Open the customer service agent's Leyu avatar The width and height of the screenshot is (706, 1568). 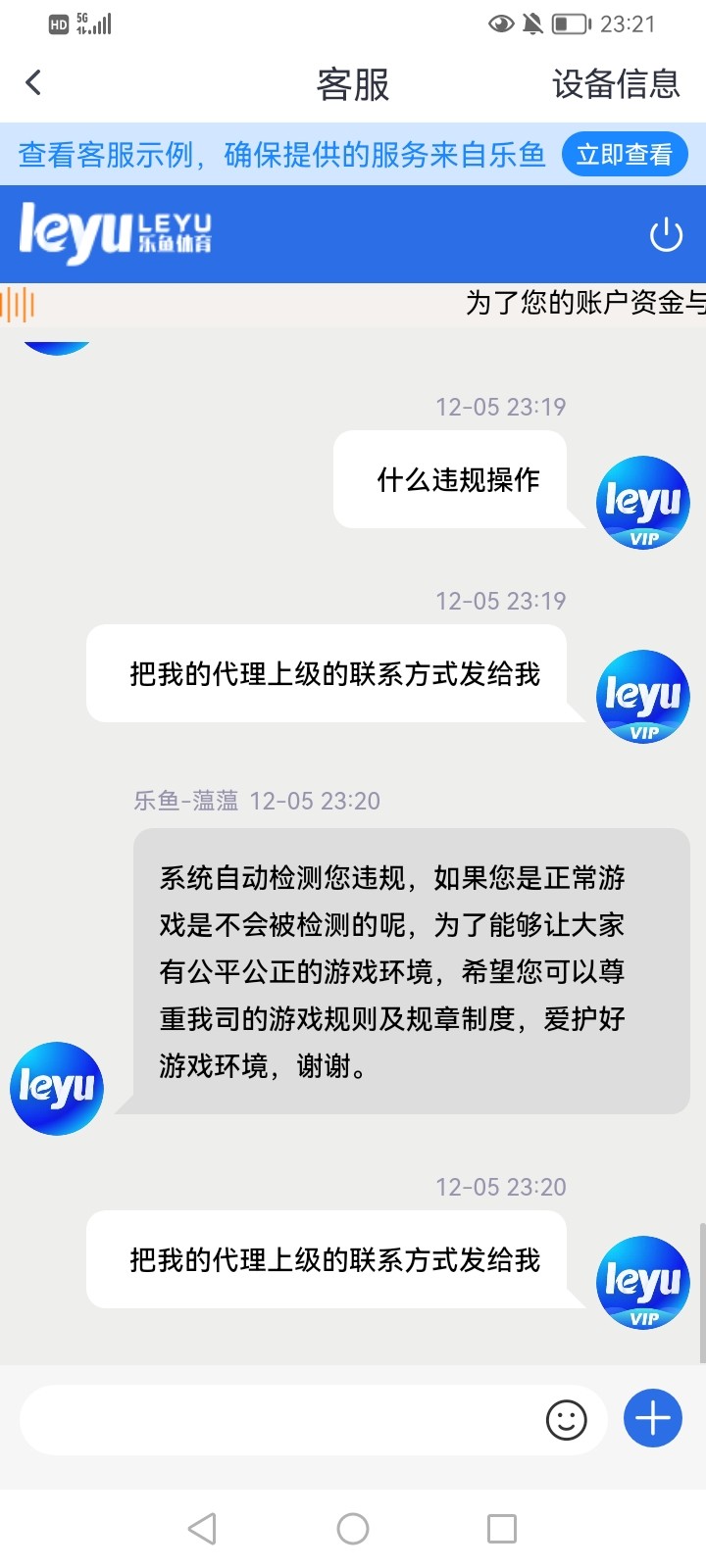[56, 1088]
